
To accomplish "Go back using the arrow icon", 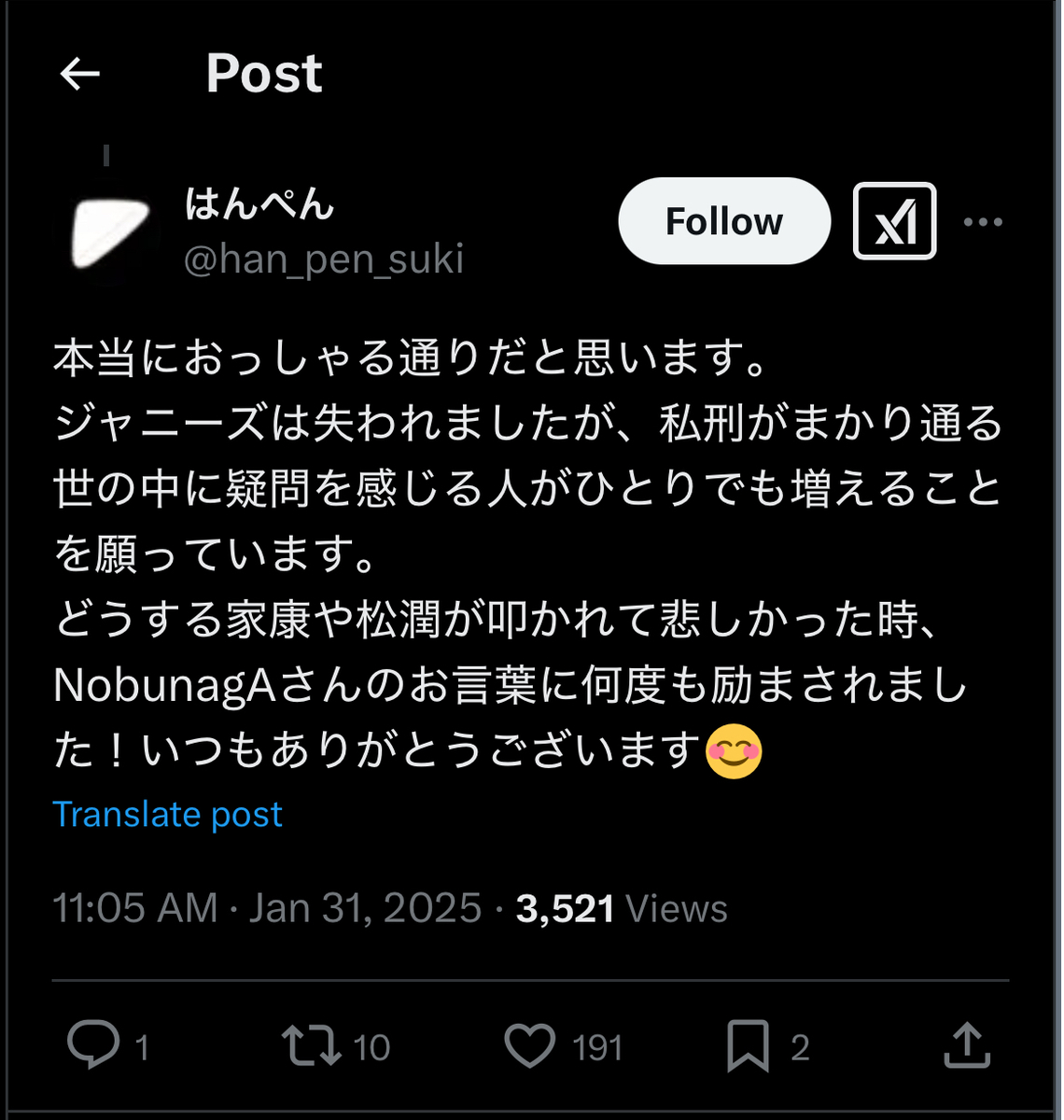I will 79,74.
